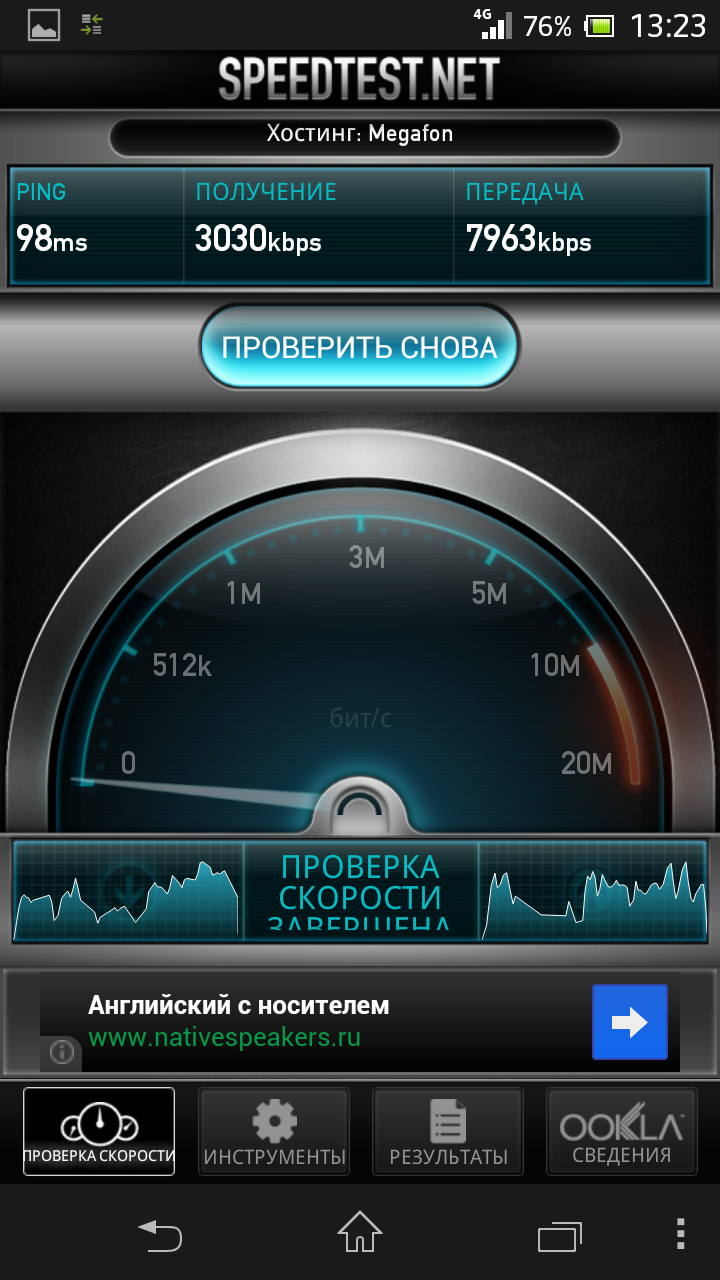
Task: Tap ПРОВЕРИТЬ СНОВА to retest speed
Action: point(359,347)
